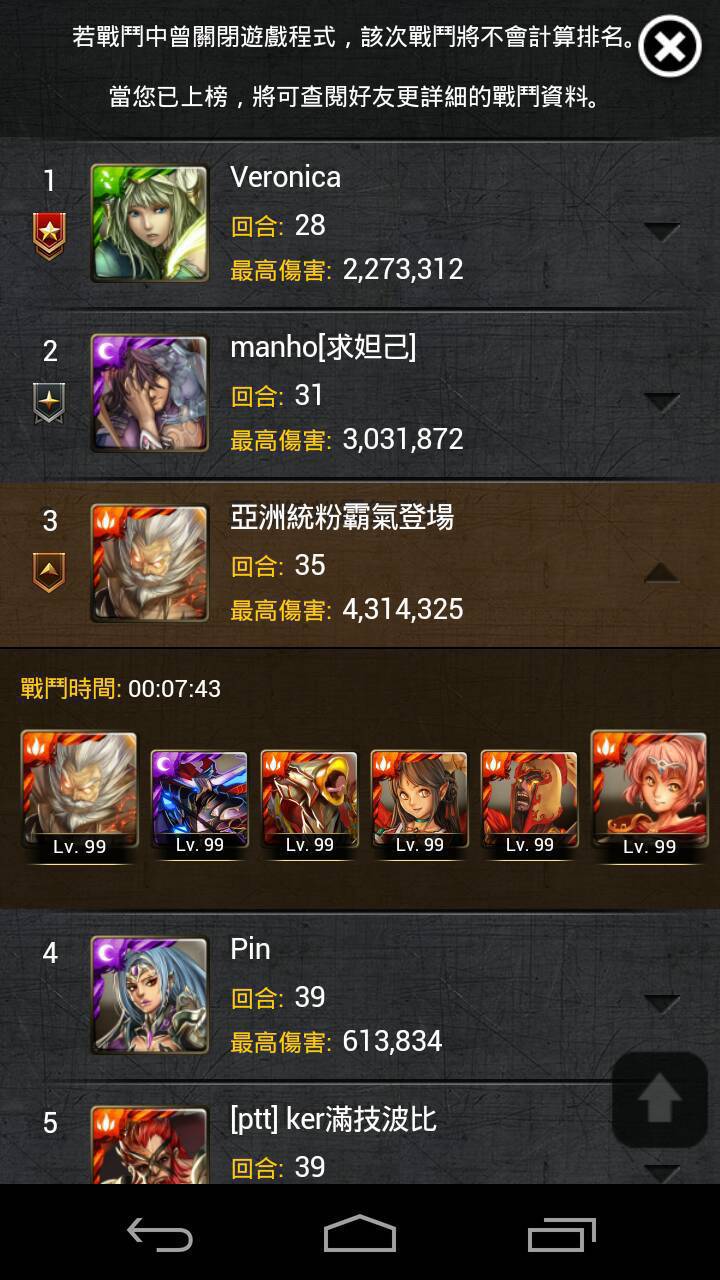Viewport: 720px width, 1280px height.
Task: Expand Pin's battle details
Action: [662, 1003]
